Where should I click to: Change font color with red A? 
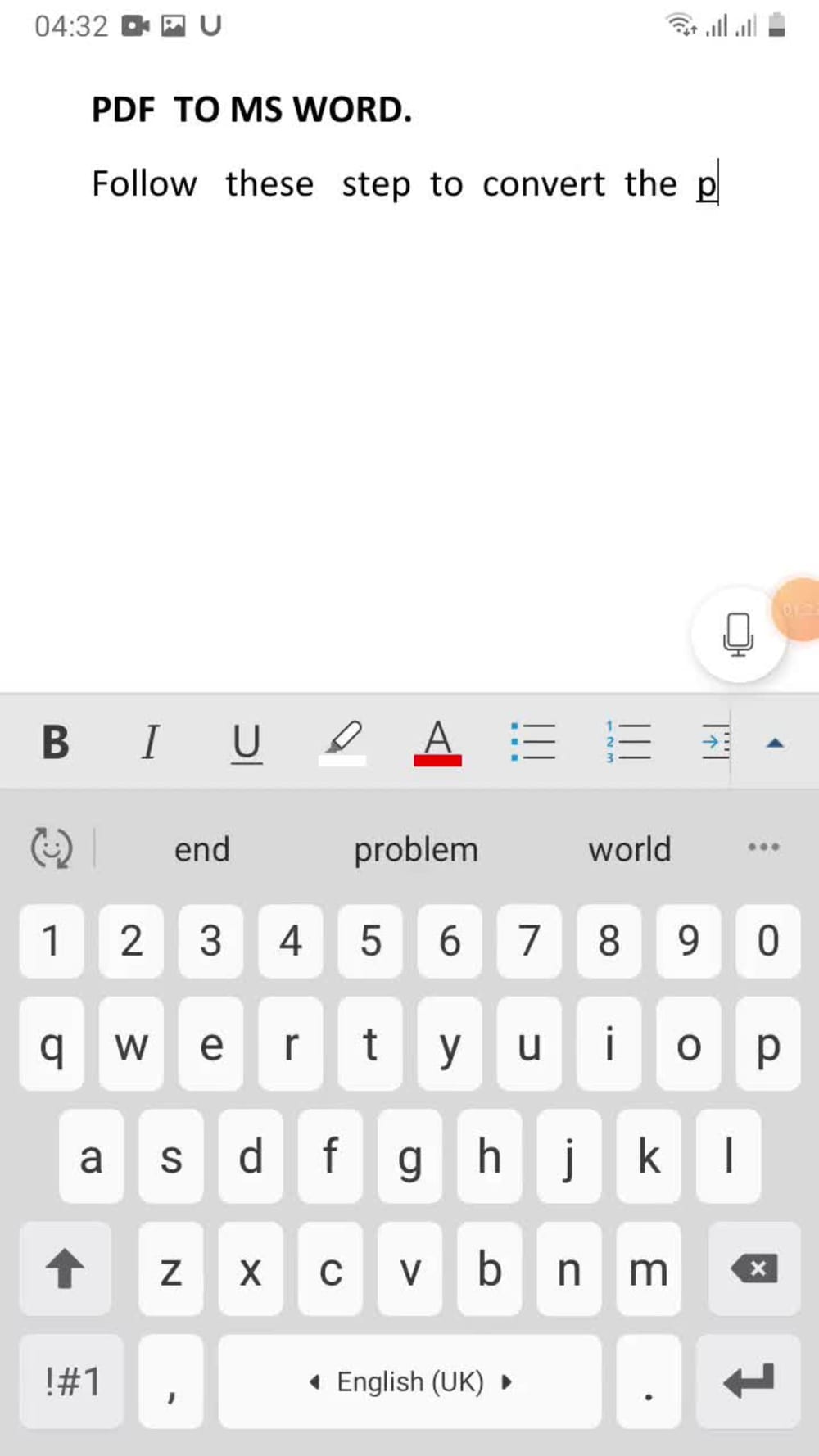(x=438, y=743)
